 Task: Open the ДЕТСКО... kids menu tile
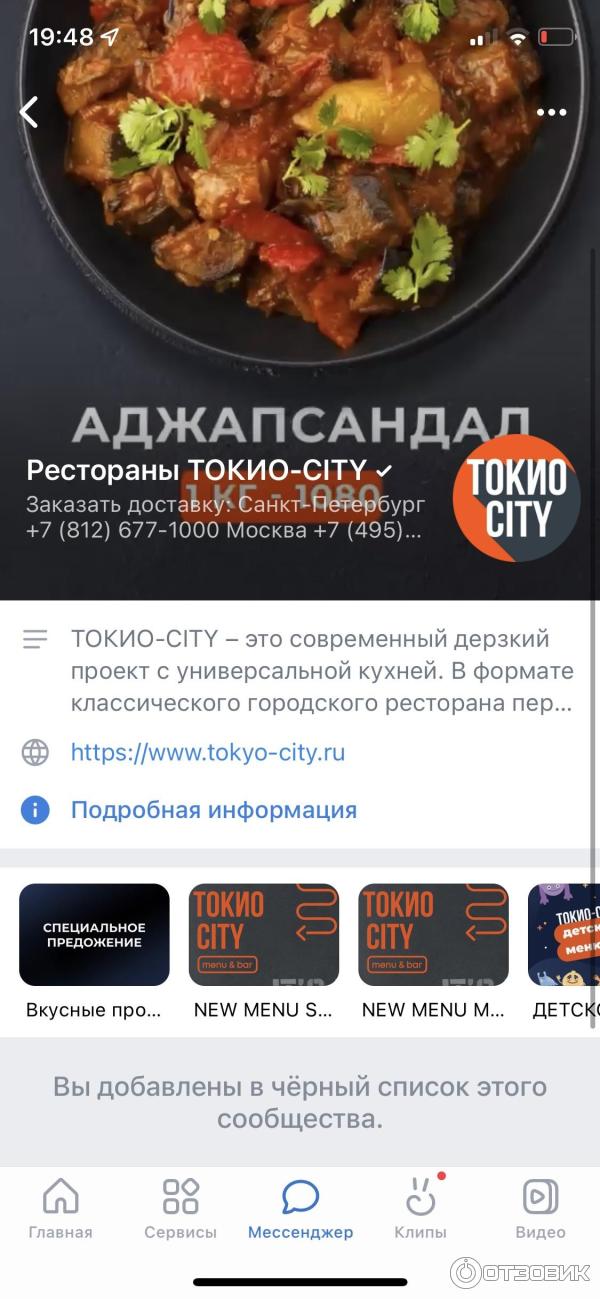tap(564, 934)
